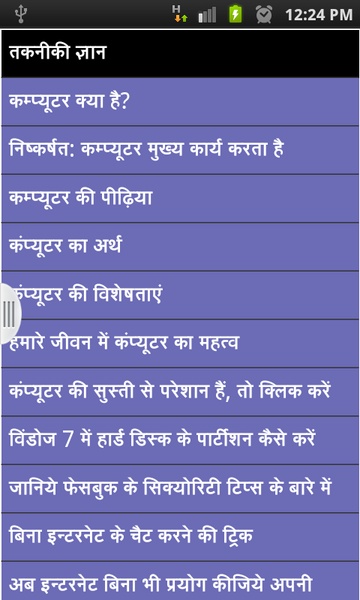The height and width of the screenshot is (600, 360).
Task: Open 'कंप्यूटर का अर्थ' topic
Action: (x=180, y=246)
